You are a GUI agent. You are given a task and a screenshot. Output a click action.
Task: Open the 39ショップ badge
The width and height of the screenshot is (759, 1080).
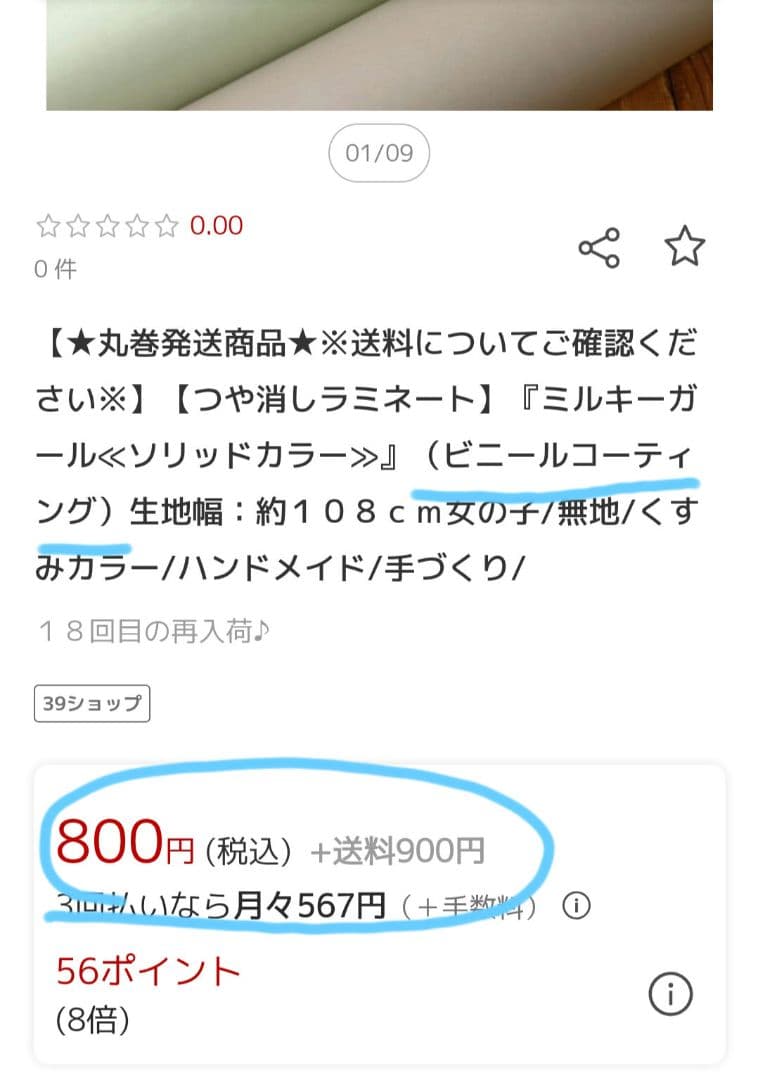(91, 703)
